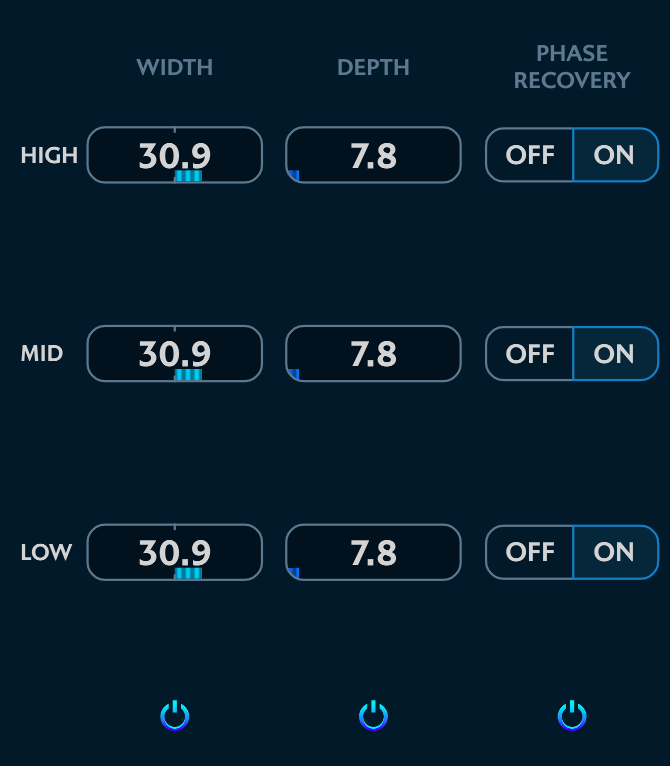Select the MID band Depth value field
The image size is (670, 766).
click(373, 353)
